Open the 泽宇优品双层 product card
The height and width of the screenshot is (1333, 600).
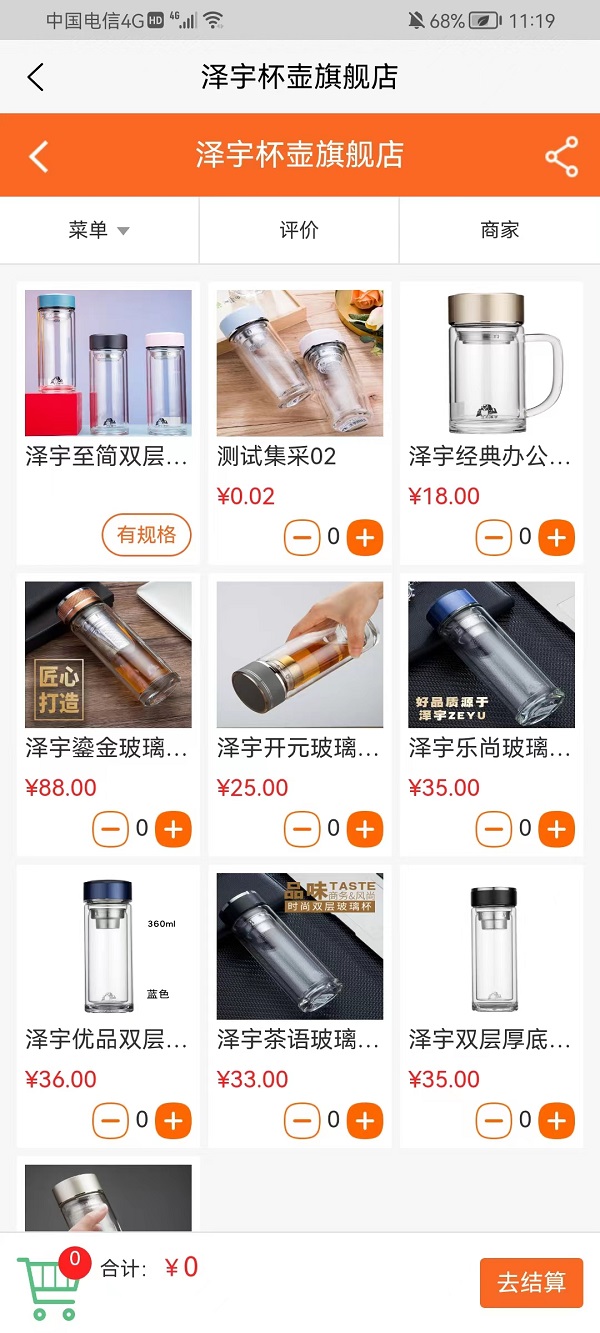107,946
